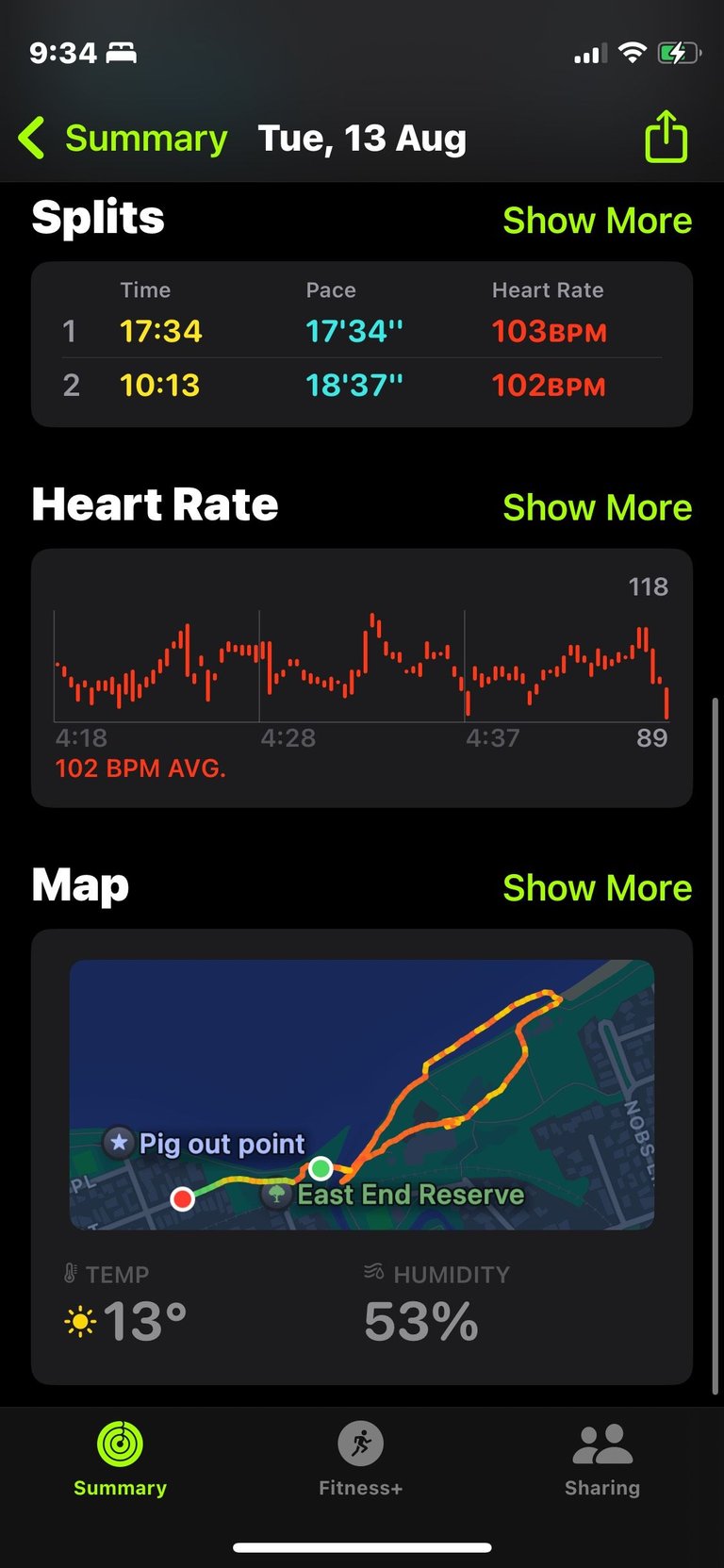Screen dimensions: 724x1568
Task: Open the workout route map
Action: (x=362, y=1095)
